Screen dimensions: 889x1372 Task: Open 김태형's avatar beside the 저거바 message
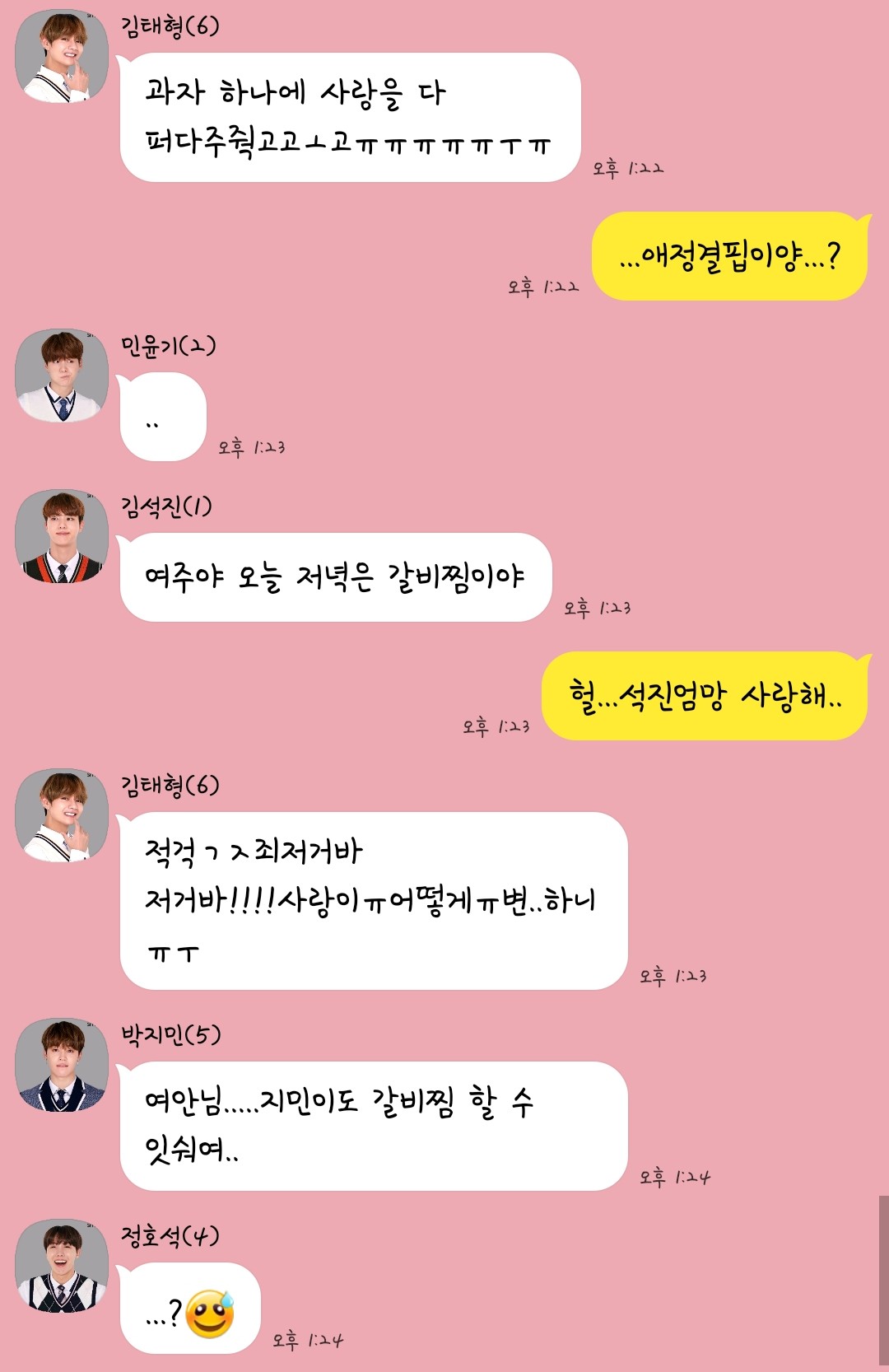62,815
